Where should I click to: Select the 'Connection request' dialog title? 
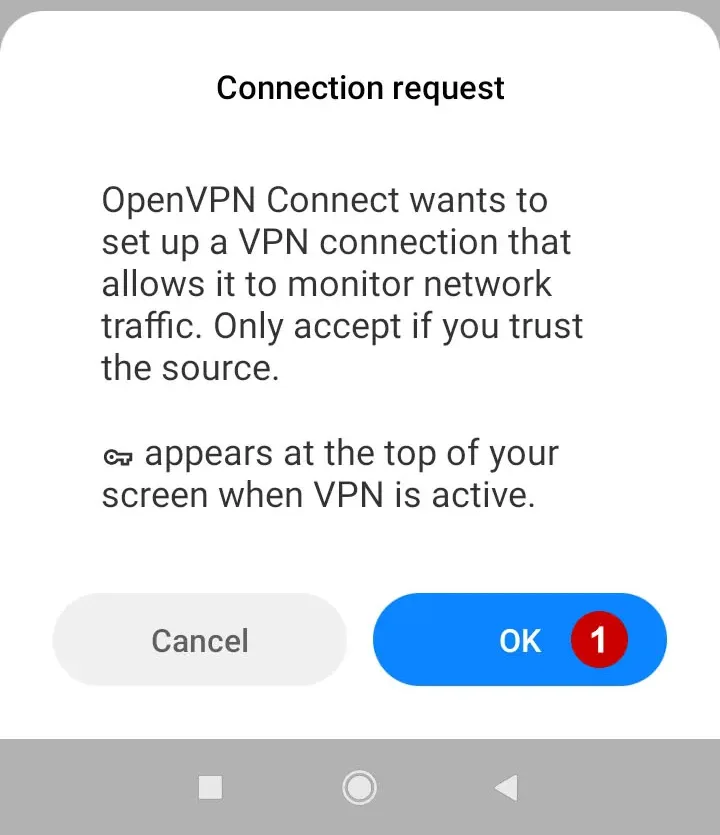360,88
